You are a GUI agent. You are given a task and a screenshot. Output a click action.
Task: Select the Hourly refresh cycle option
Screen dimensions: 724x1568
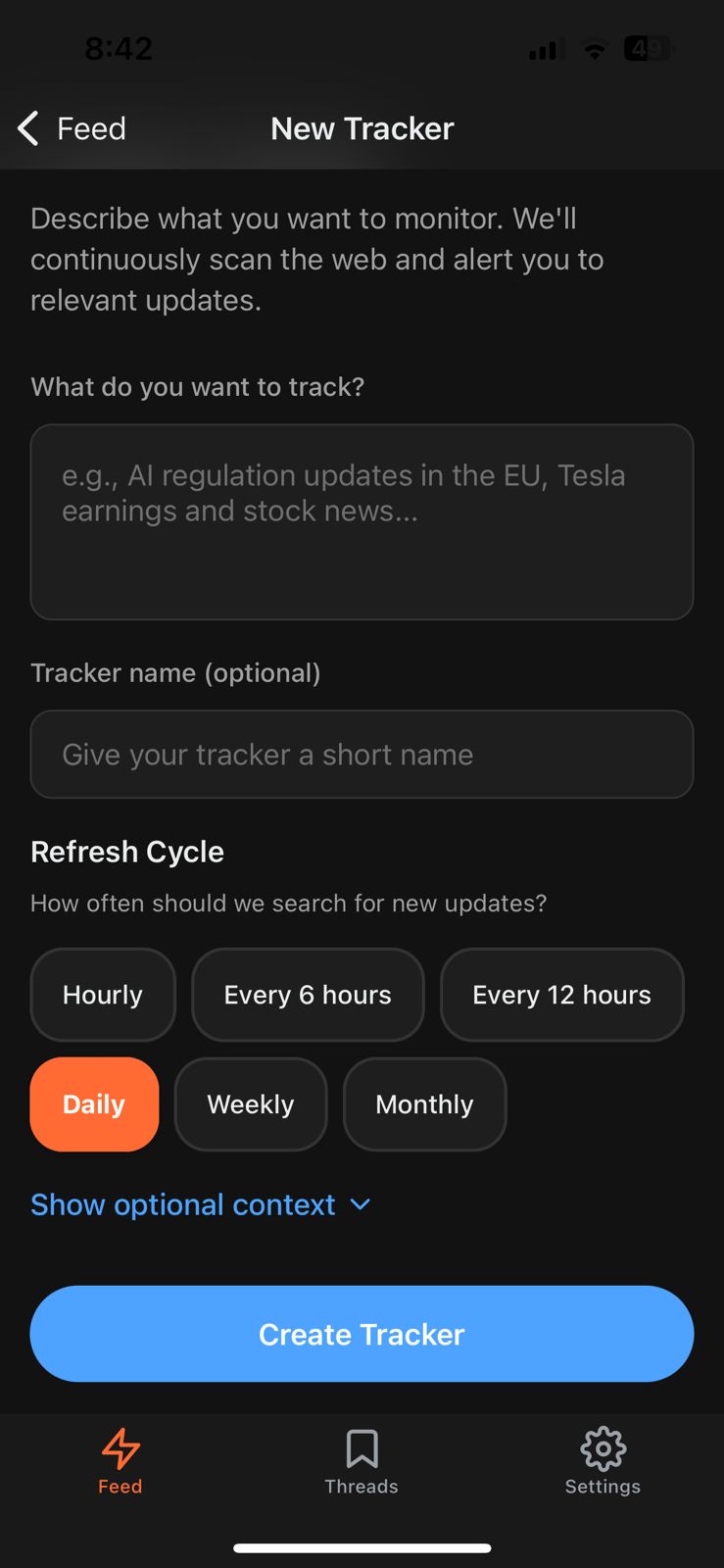tap(102, 994)
